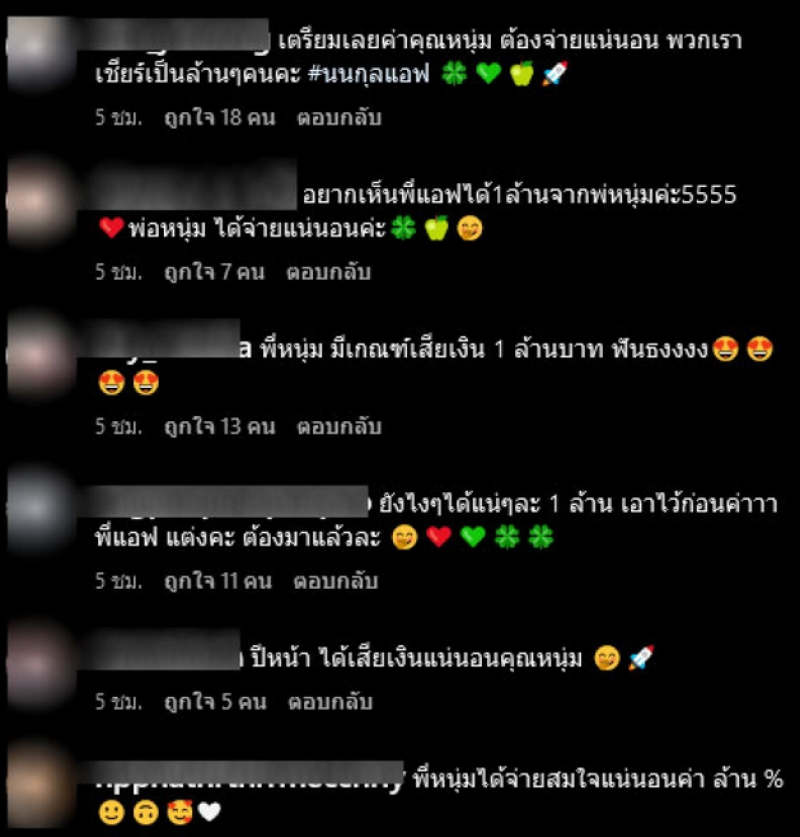View who liked the 13-like comment
The height and width of the screenshot is (837, 800).
coord(218,426)
